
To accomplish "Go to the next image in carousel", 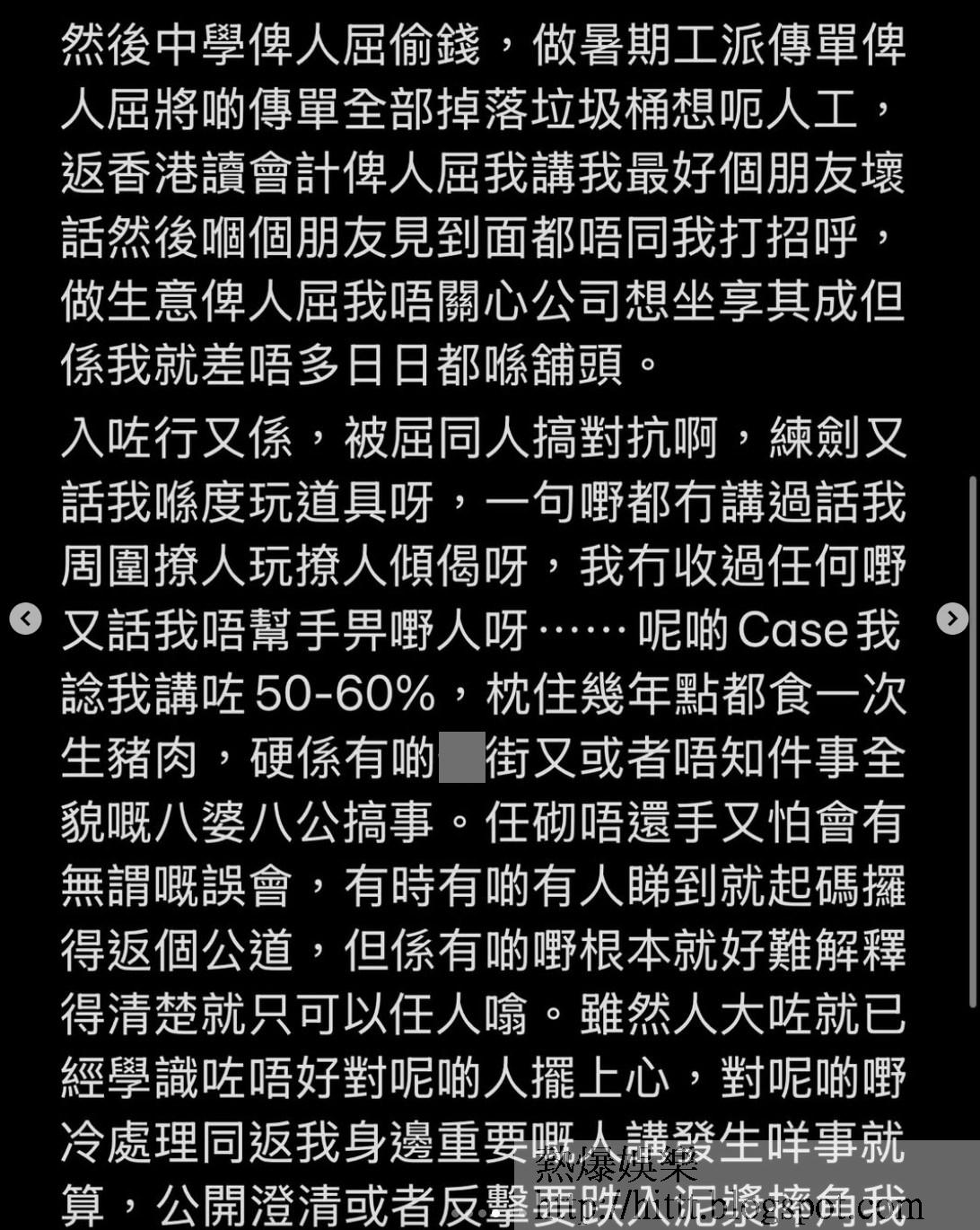I will pos(952,619).
